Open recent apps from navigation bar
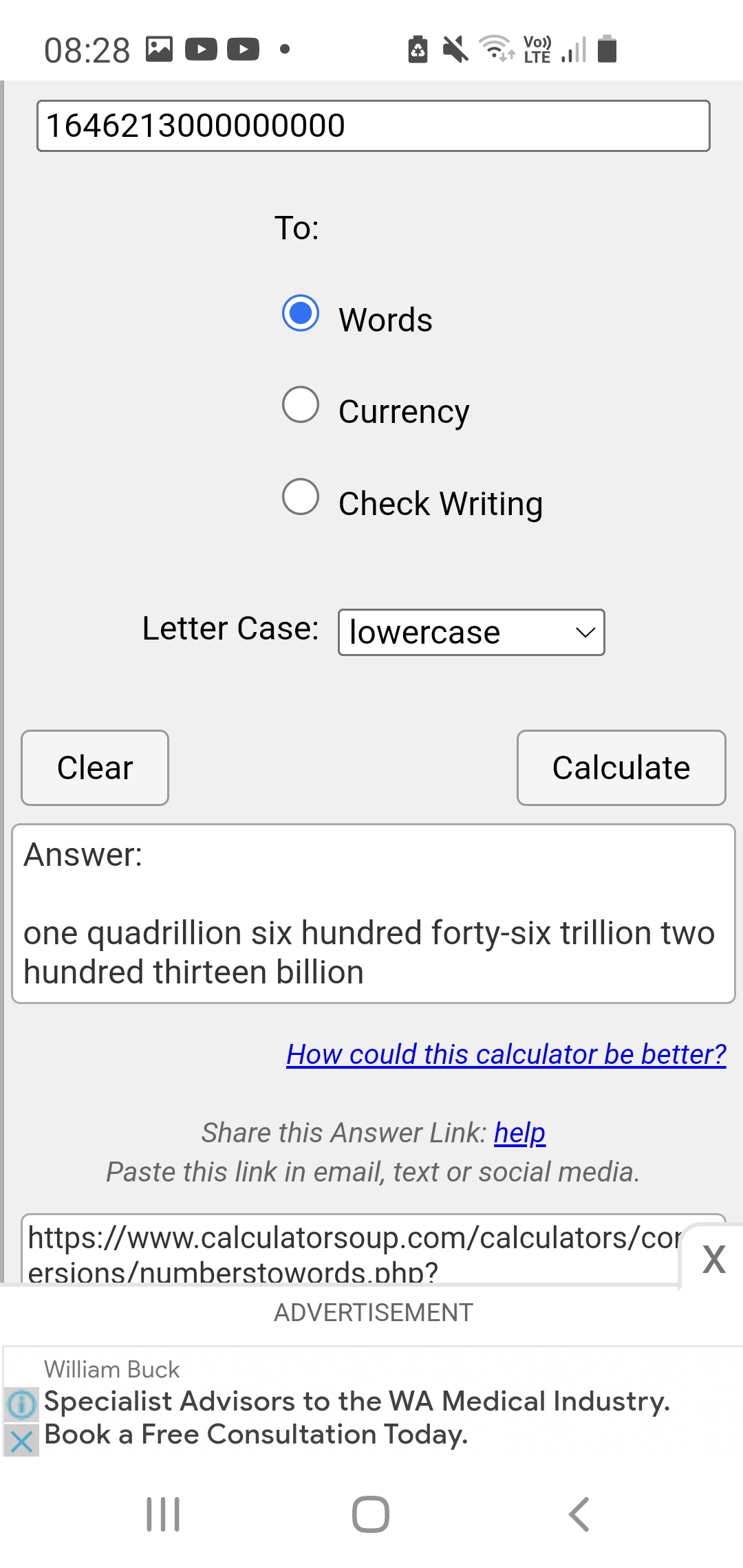The width and height of the screenshot is (743, 1568). click(163, 1514)
